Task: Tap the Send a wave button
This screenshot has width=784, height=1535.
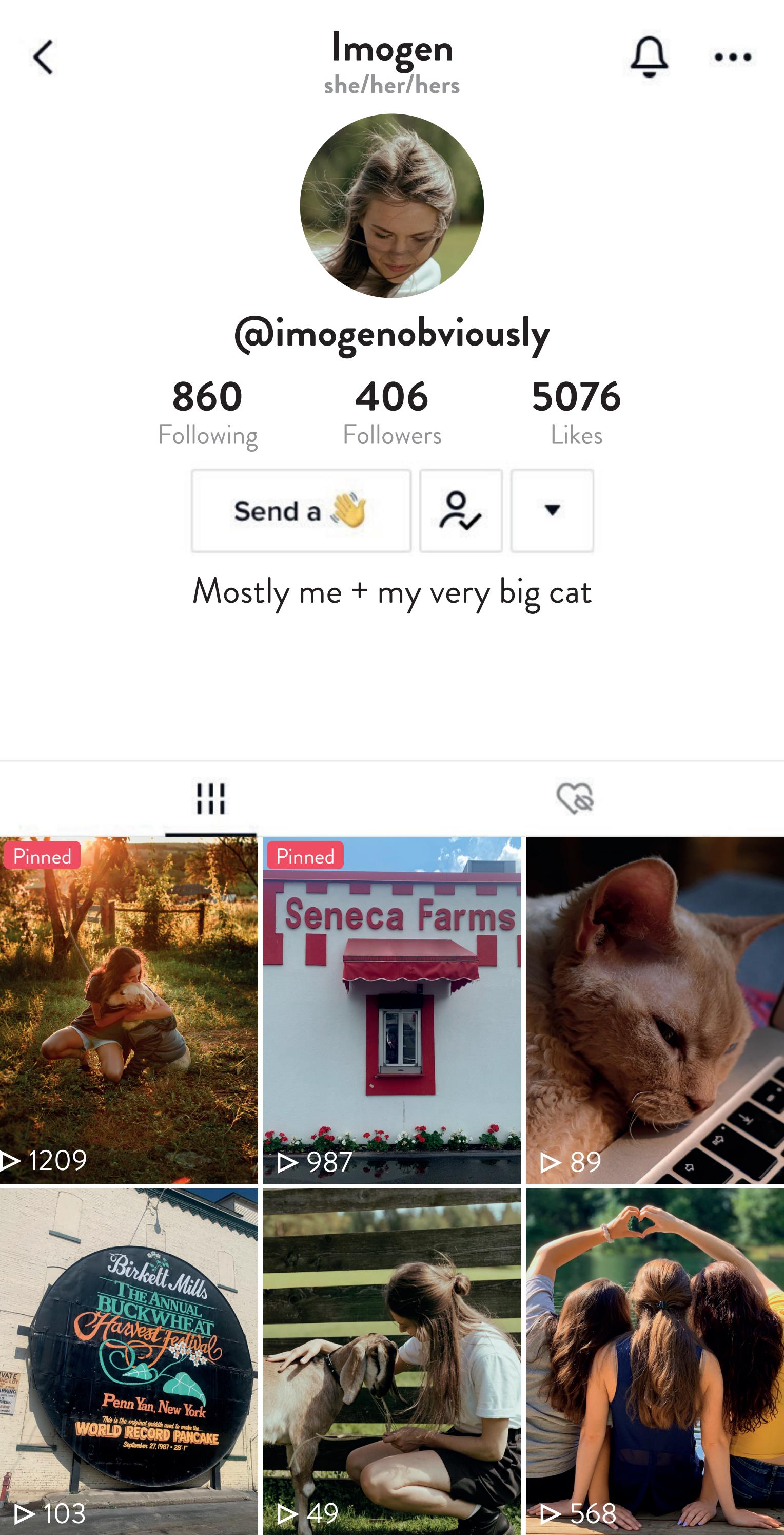Action: (x=301, y=511)
